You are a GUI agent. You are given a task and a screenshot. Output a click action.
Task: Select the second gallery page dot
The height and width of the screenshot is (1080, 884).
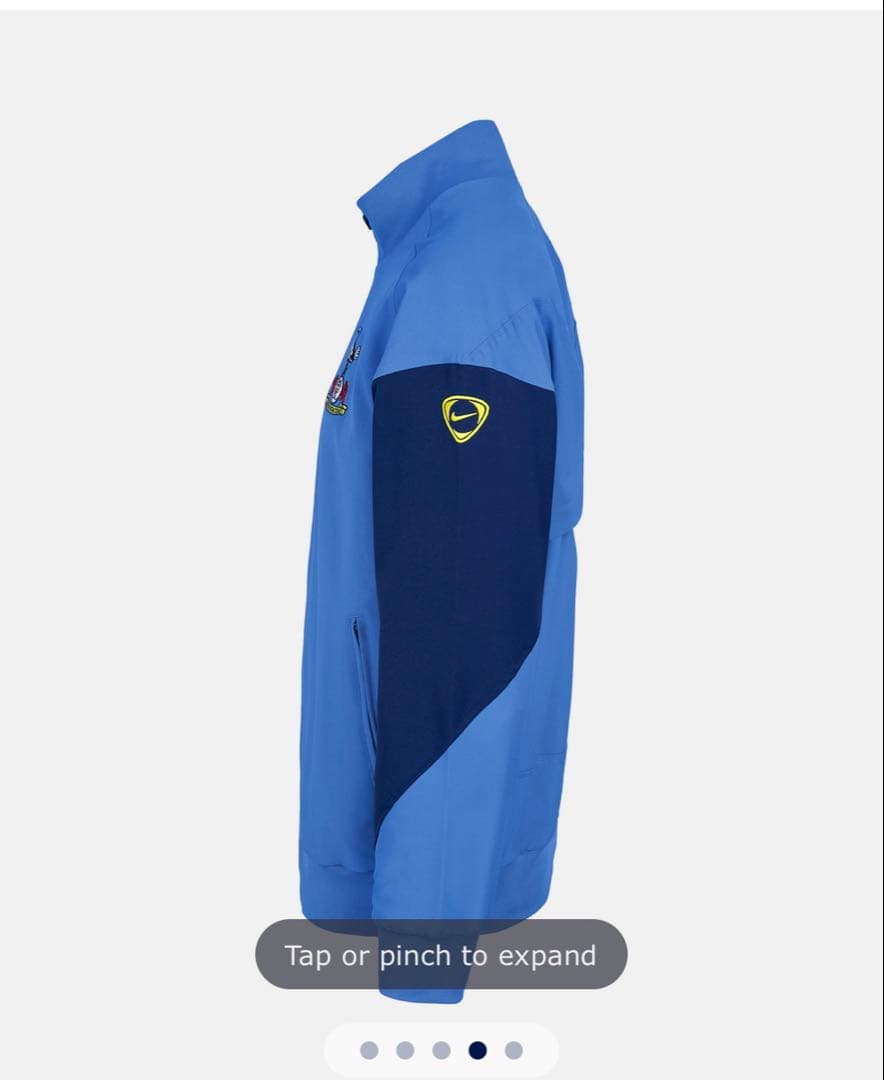[405, 1050]
